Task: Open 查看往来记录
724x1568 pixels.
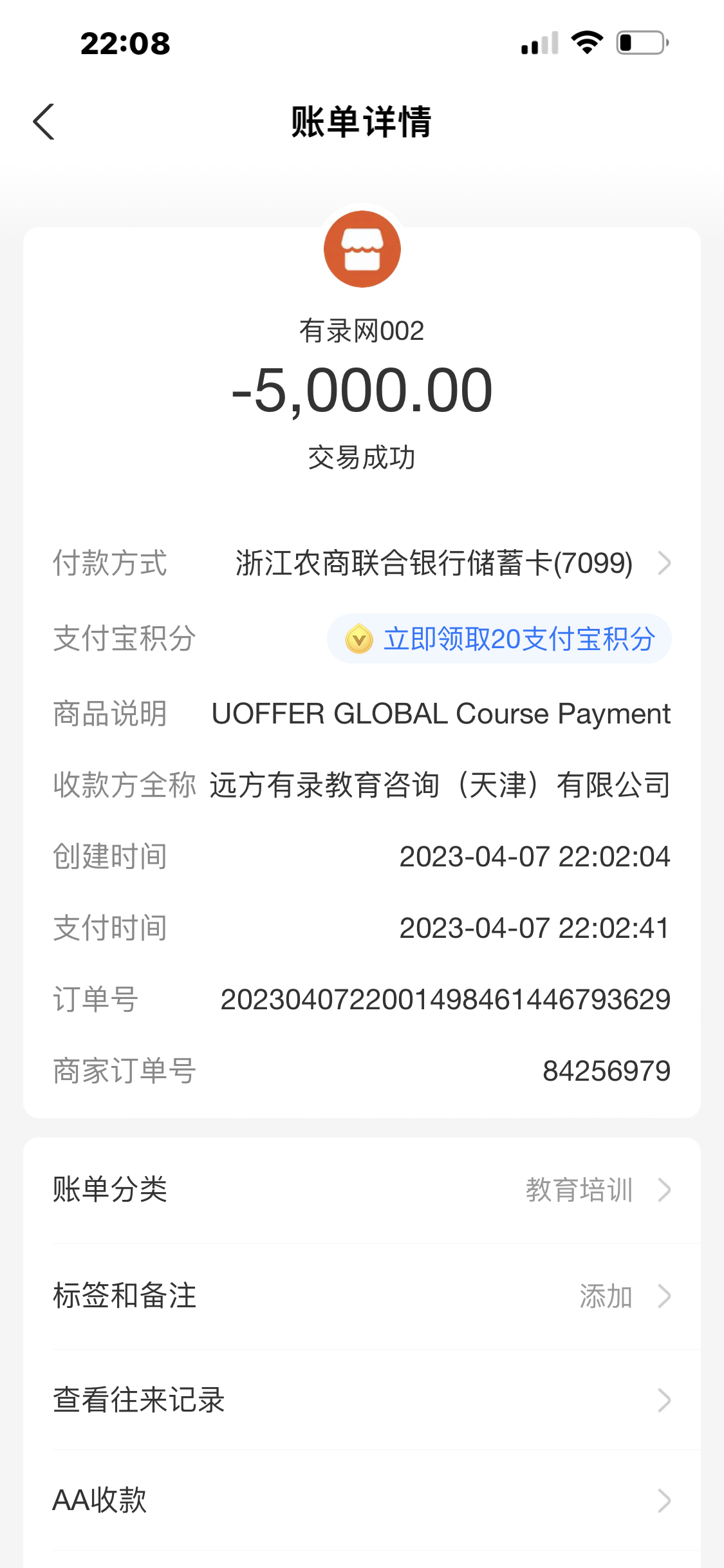Action: [x=362, y=1400]
